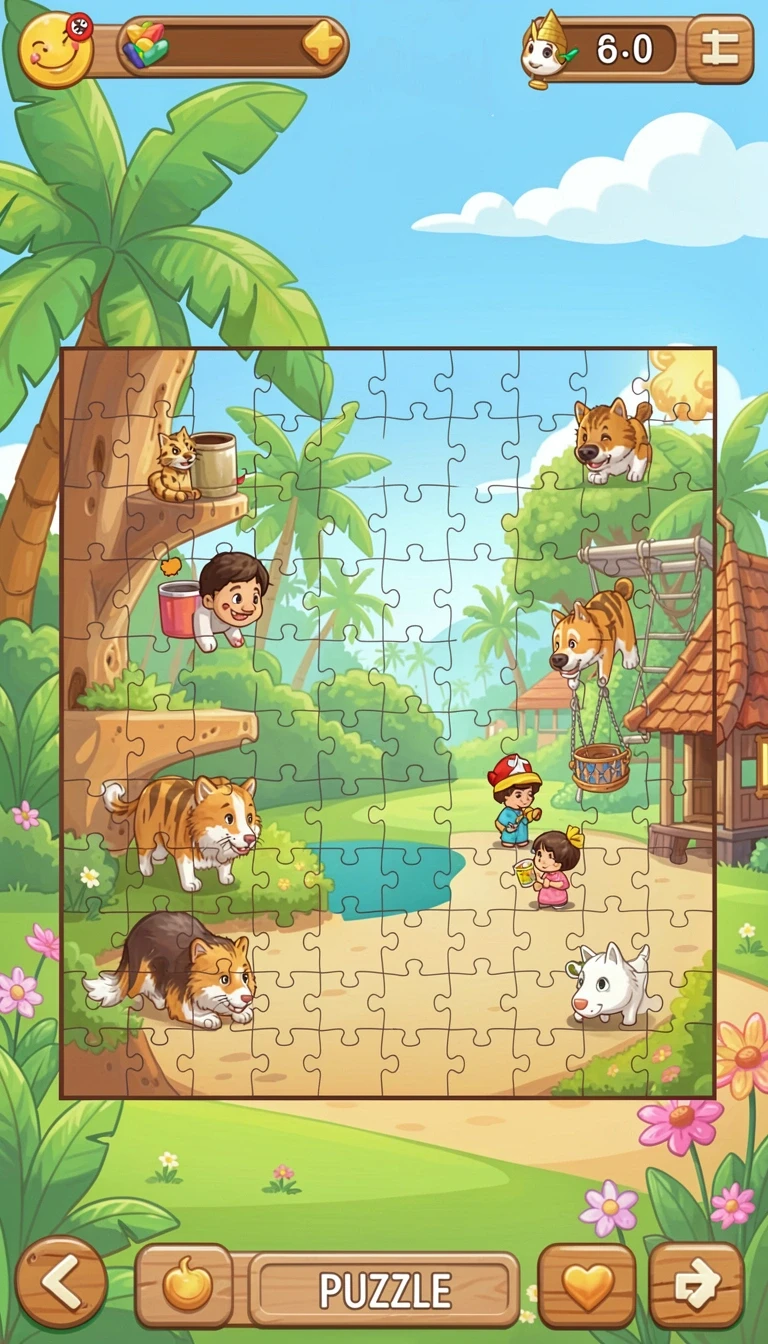Add more gems with the plus button

[322, 45]
